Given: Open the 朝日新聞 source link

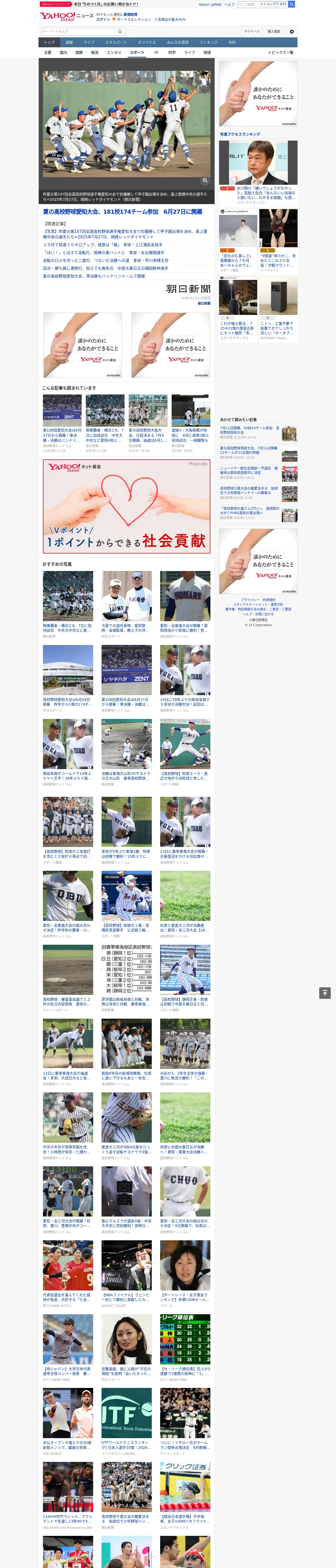Looking at the screenshot, I should (204, 303).
